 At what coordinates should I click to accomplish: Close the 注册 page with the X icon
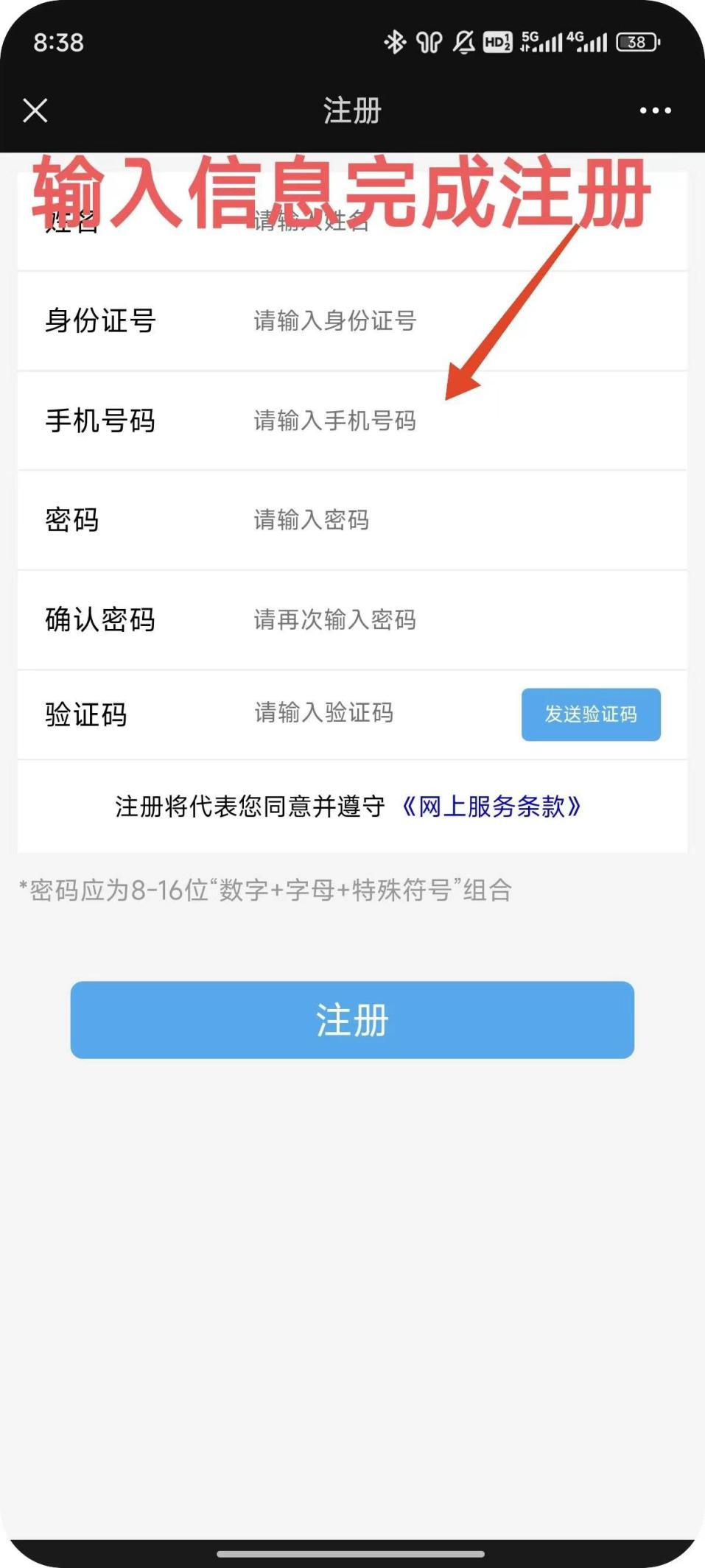point(35,110)
